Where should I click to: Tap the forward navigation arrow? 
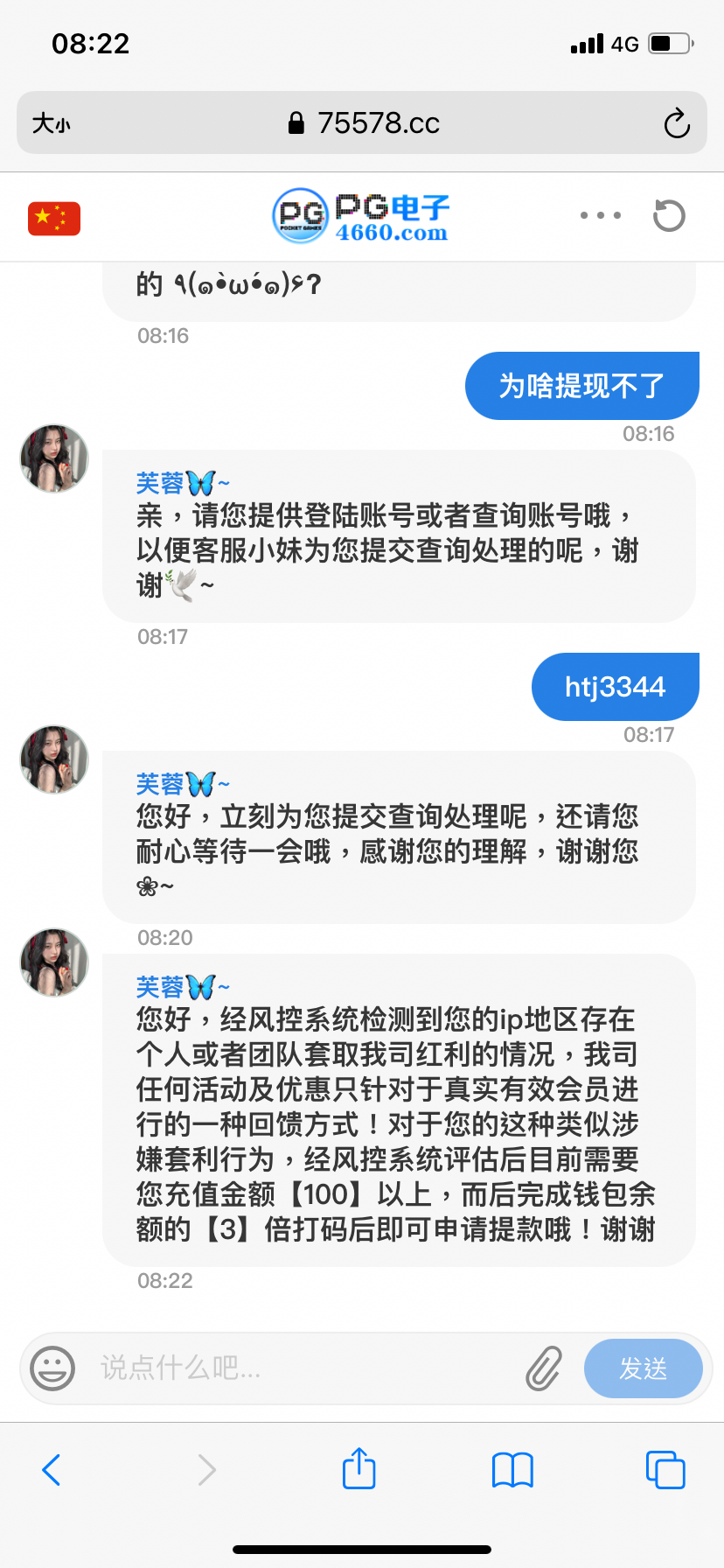pyautogui.click(x=205, y=1470)
